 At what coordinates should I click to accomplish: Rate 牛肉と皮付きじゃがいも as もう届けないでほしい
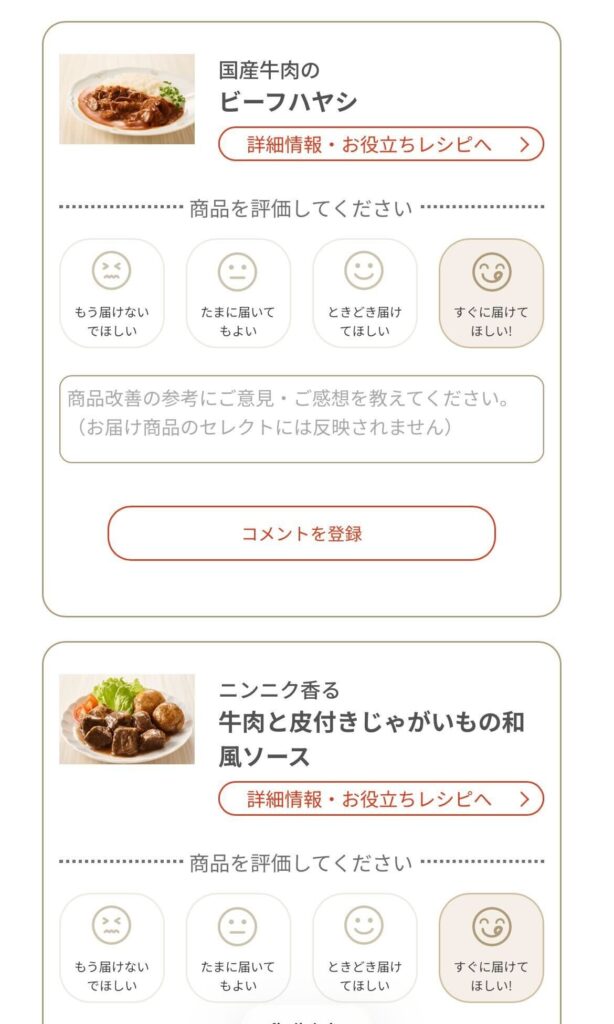pos(112,947)
